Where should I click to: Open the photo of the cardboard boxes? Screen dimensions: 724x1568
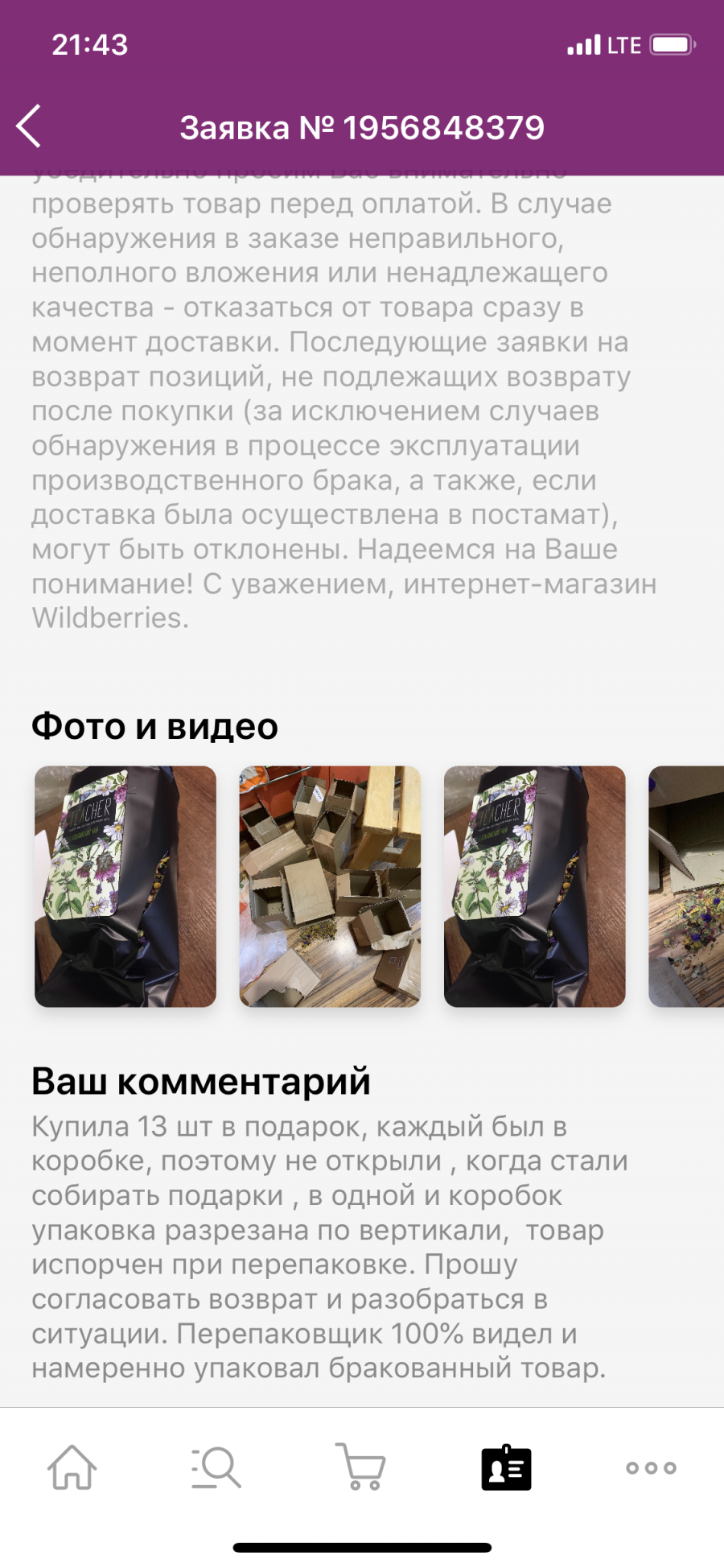(330, 886)
